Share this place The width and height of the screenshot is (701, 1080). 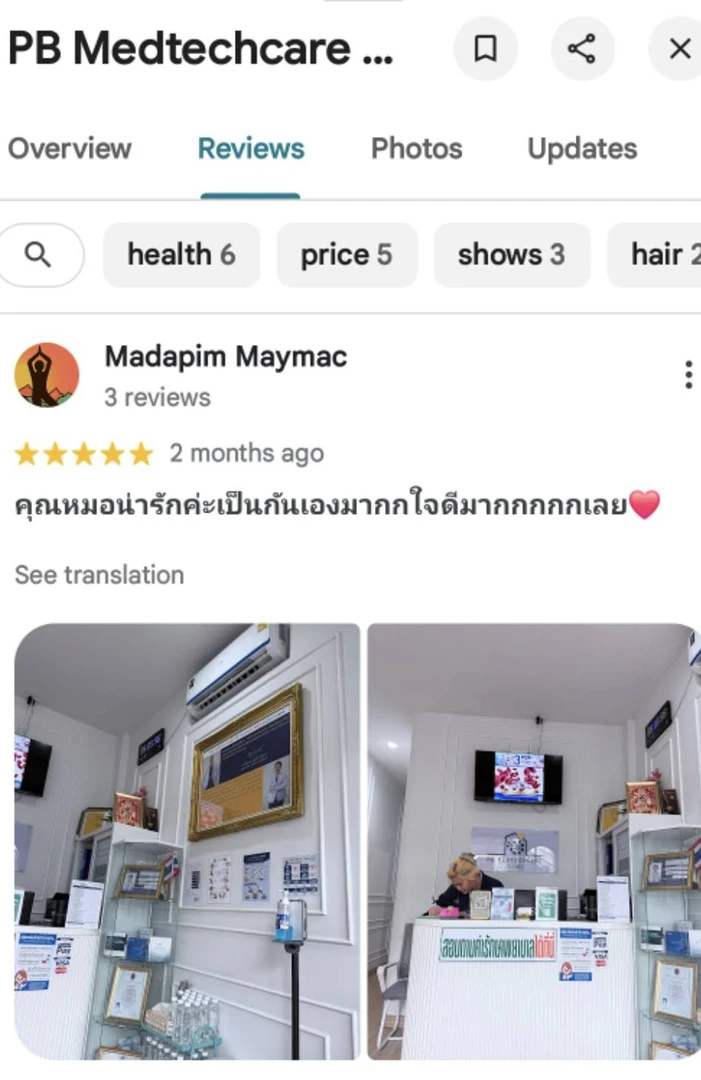coord(581,48)
